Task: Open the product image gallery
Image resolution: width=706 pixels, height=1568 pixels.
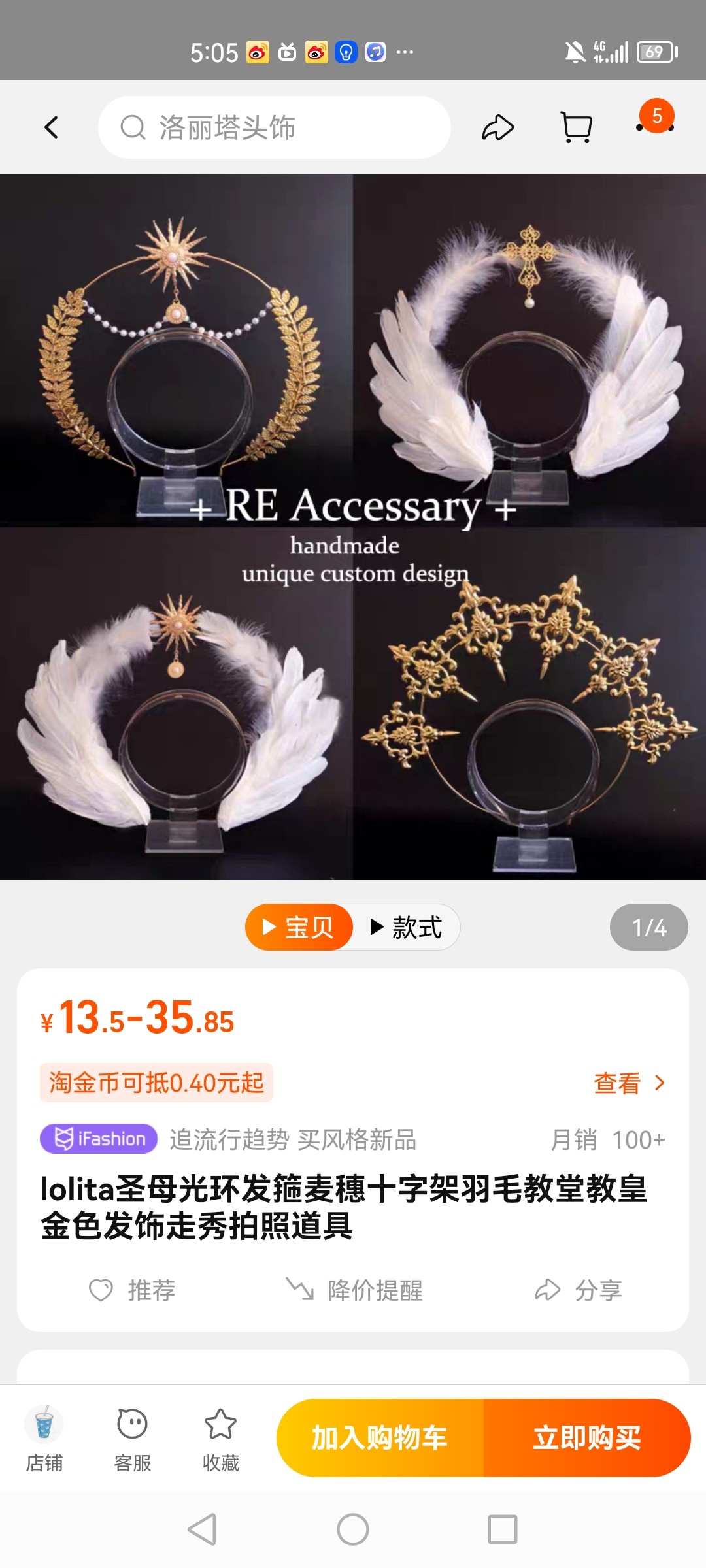Action: pyautogui.click(x=353, y=527)
